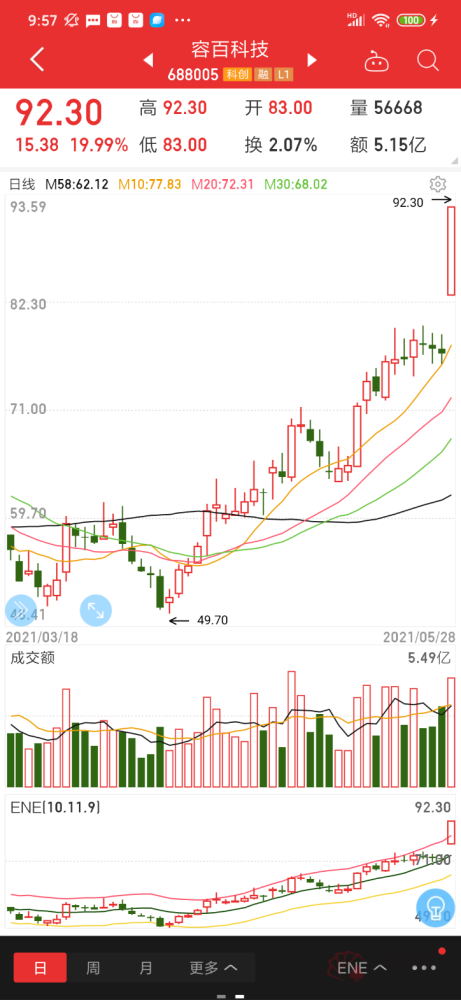This screenshot has width=461, height=1000.
Task: Open stock search
Action: coord(428,61)
